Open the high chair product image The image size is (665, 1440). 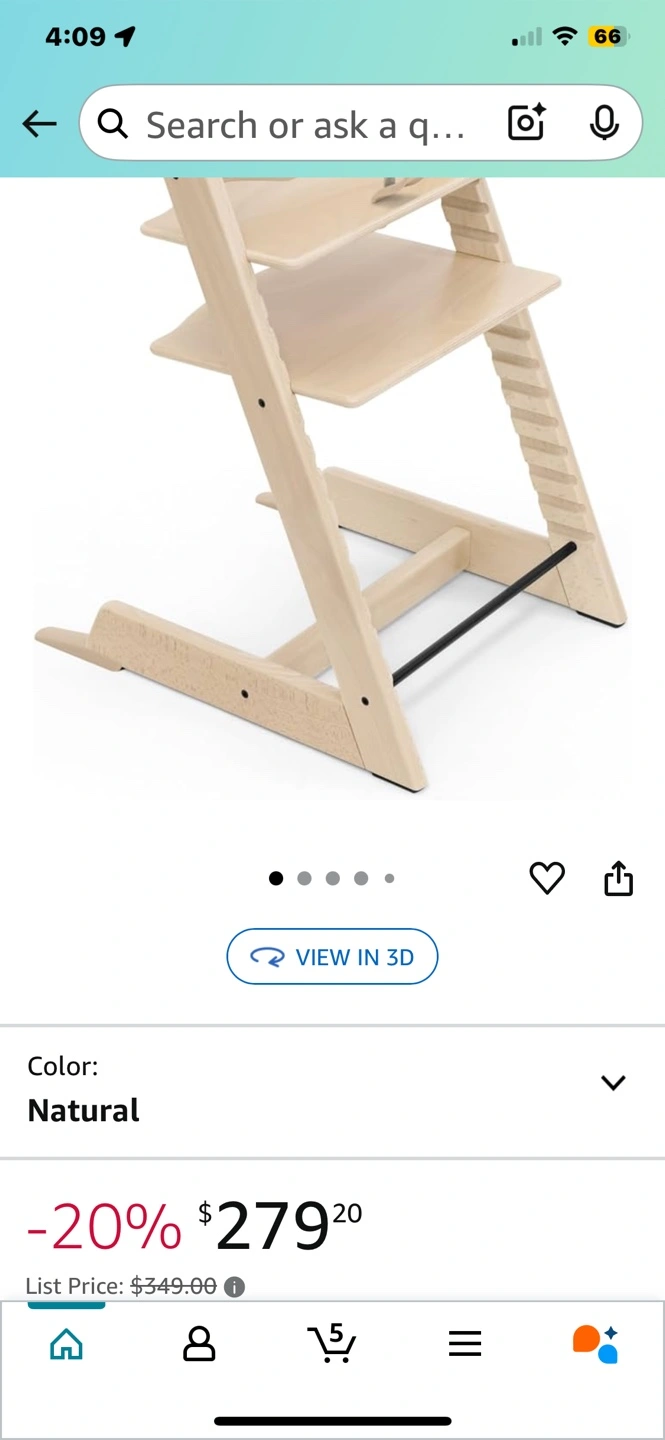click(x=332, y=480)
